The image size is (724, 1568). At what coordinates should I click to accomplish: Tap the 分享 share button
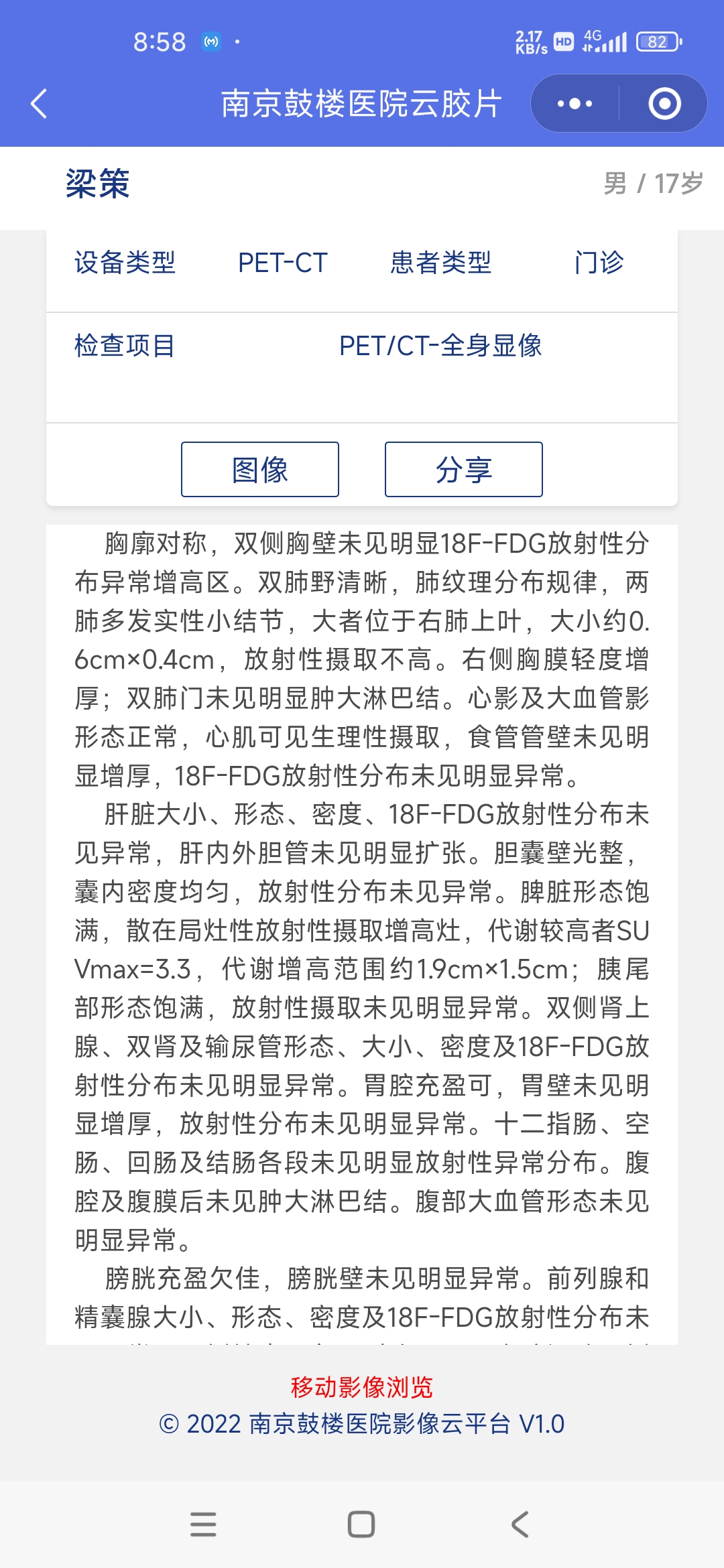tap(463, 469)
